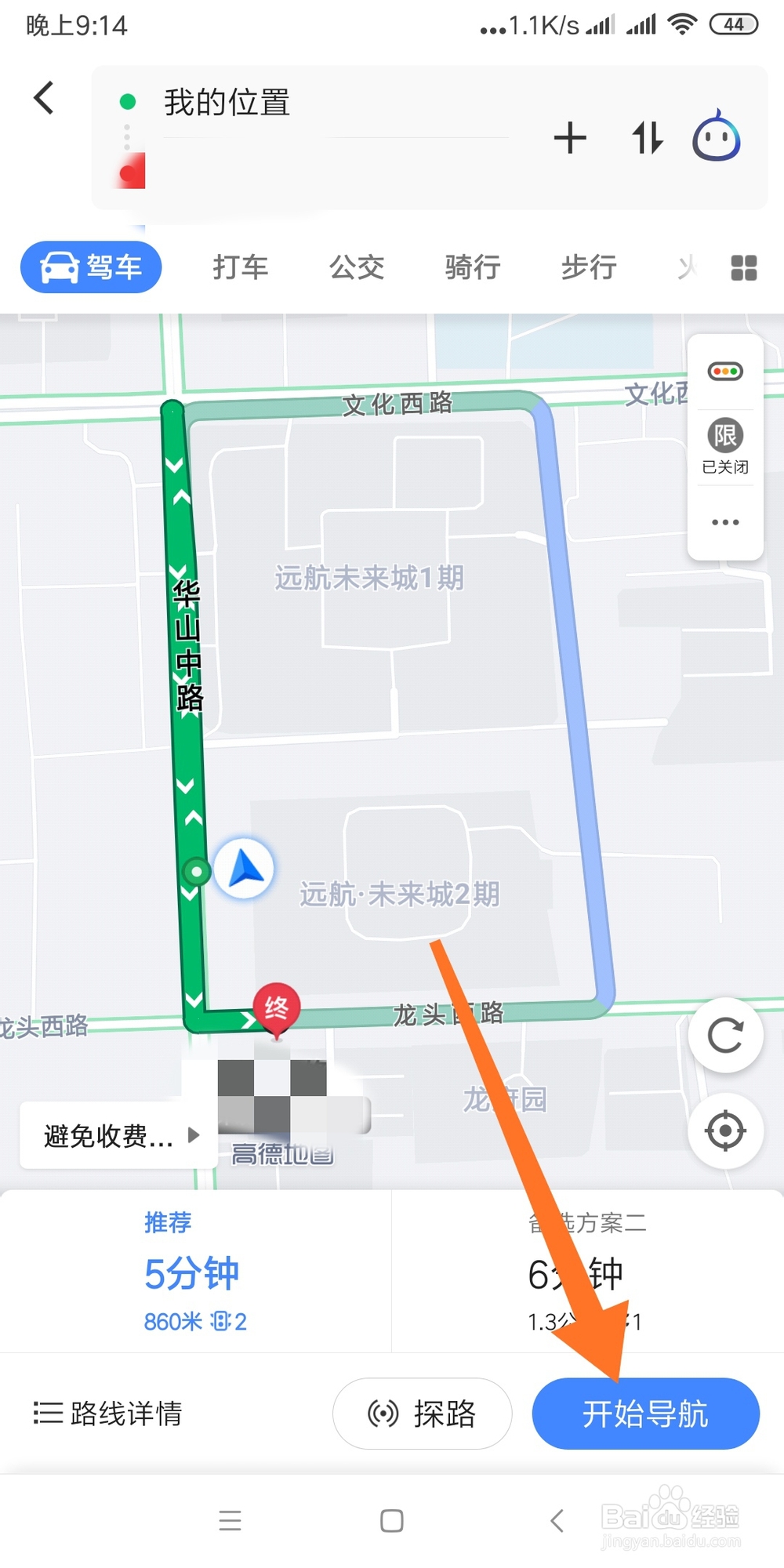Tap the + icon to add a waypoint
Screen dimensions: 784x1568
point(570,138)
